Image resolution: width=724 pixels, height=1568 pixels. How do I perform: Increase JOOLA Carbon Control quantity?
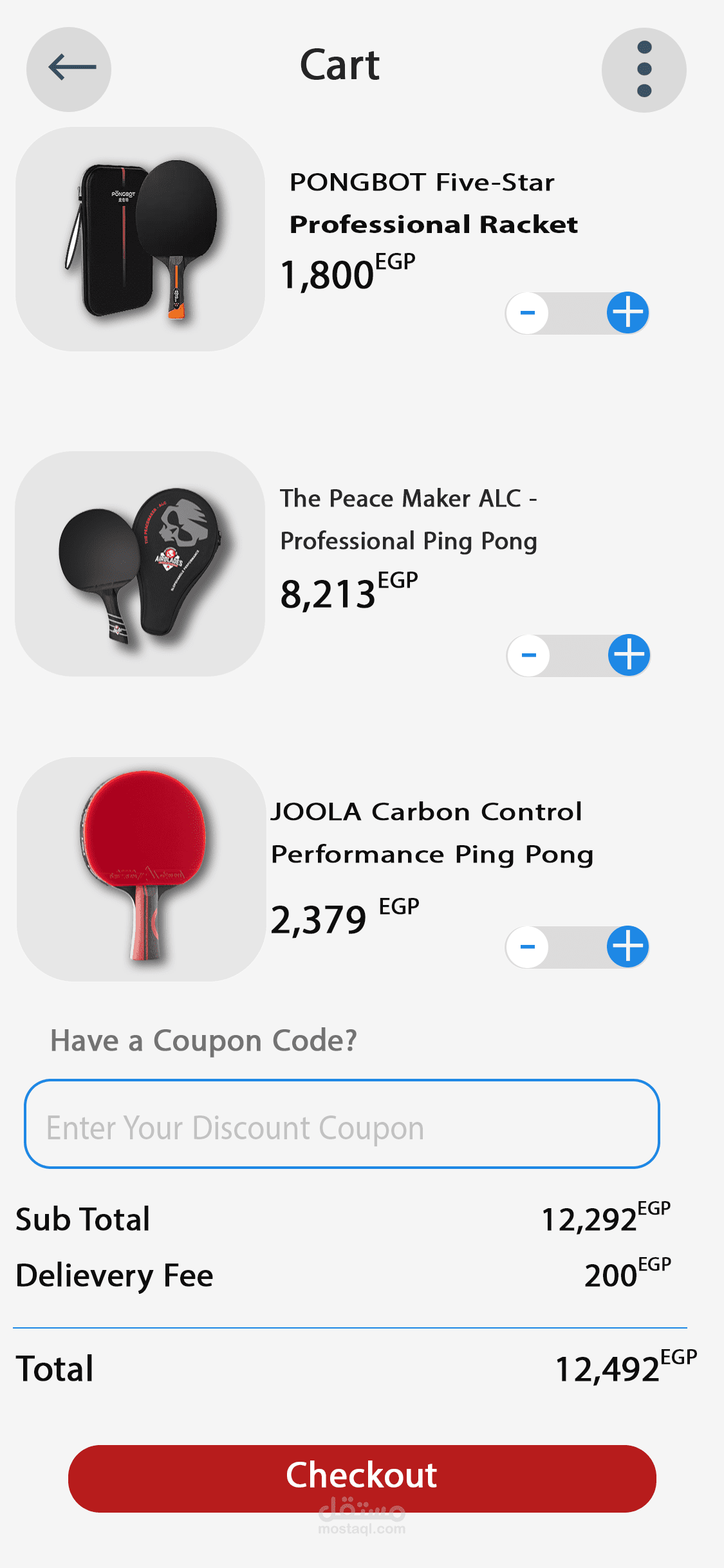coord(627,947)
